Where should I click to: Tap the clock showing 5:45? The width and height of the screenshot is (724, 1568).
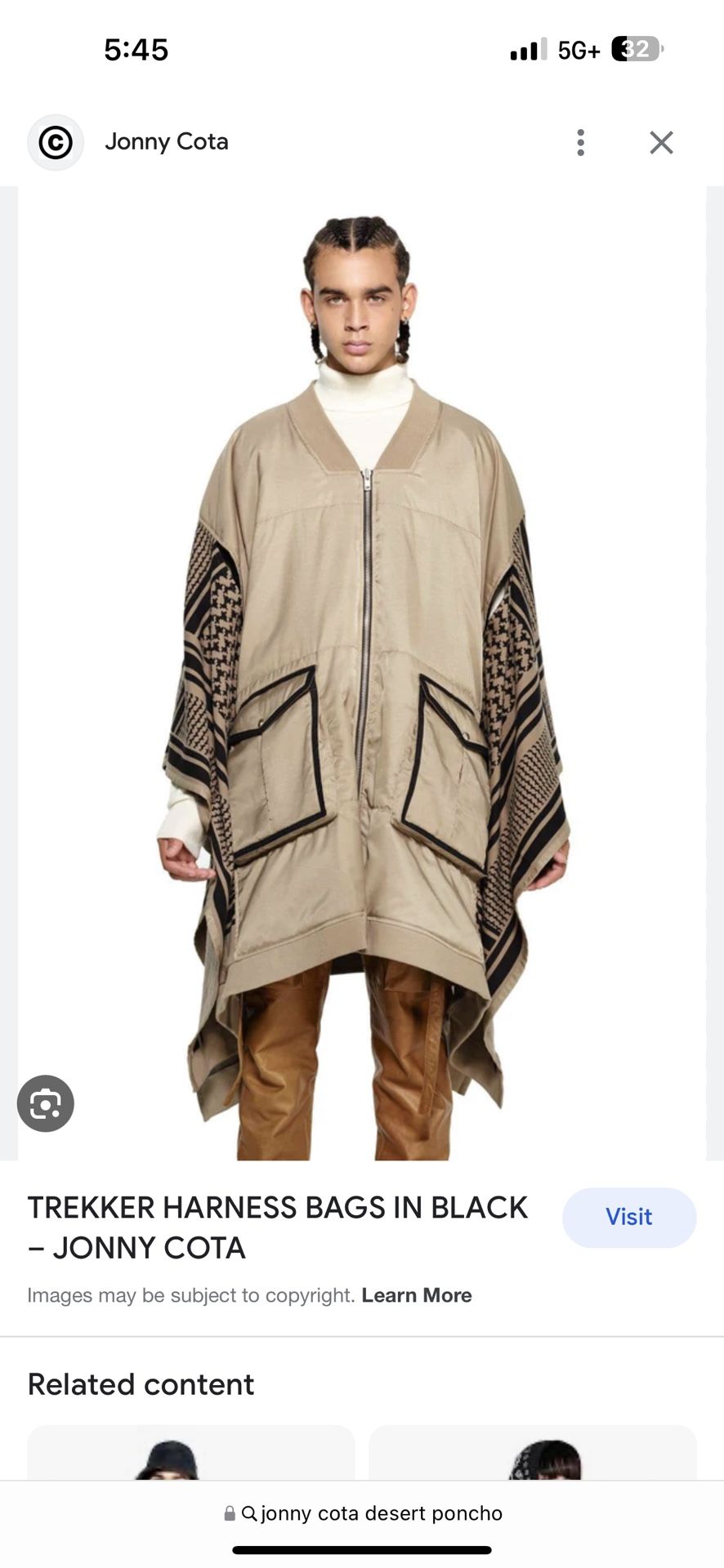(x=136, y=50)
